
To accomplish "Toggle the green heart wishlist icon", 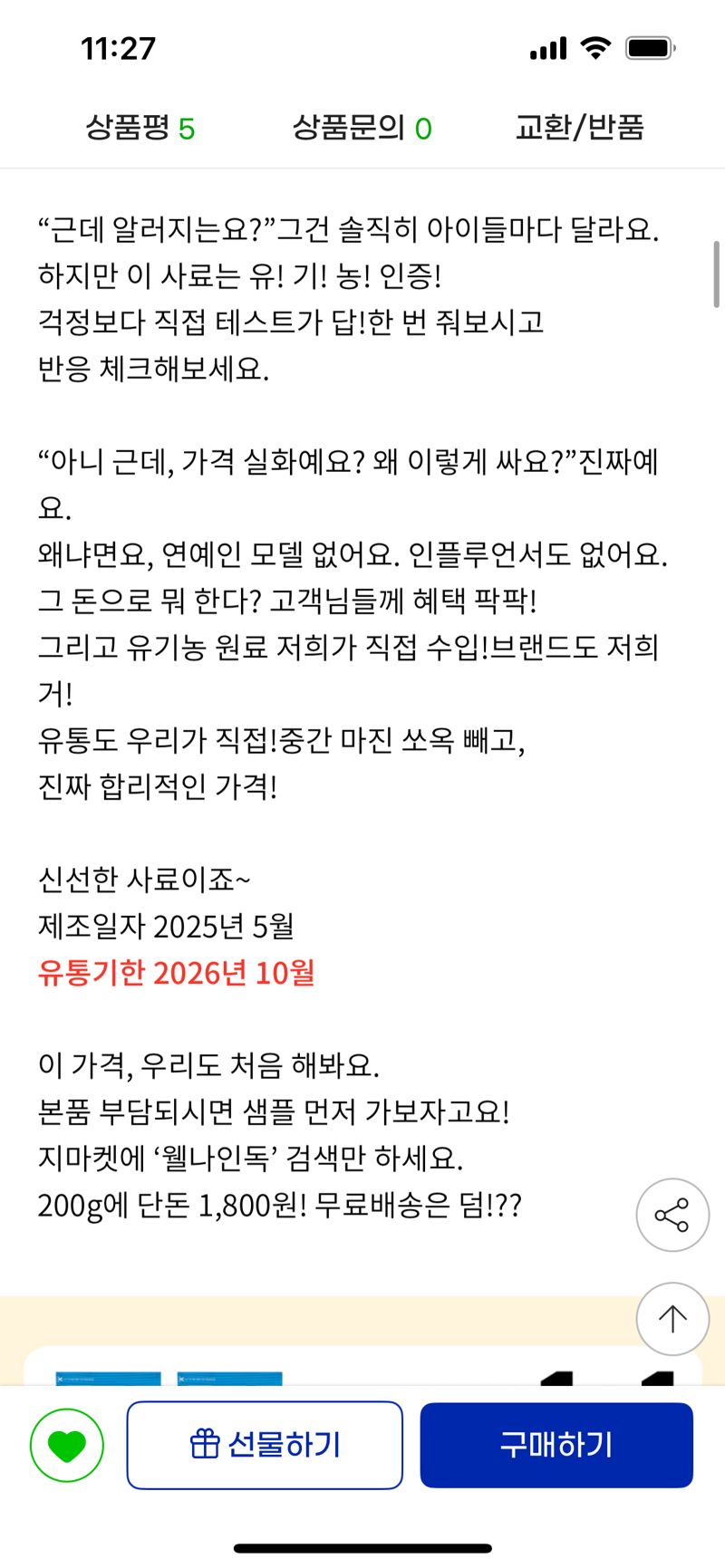I will click(x=67, y=1446).
